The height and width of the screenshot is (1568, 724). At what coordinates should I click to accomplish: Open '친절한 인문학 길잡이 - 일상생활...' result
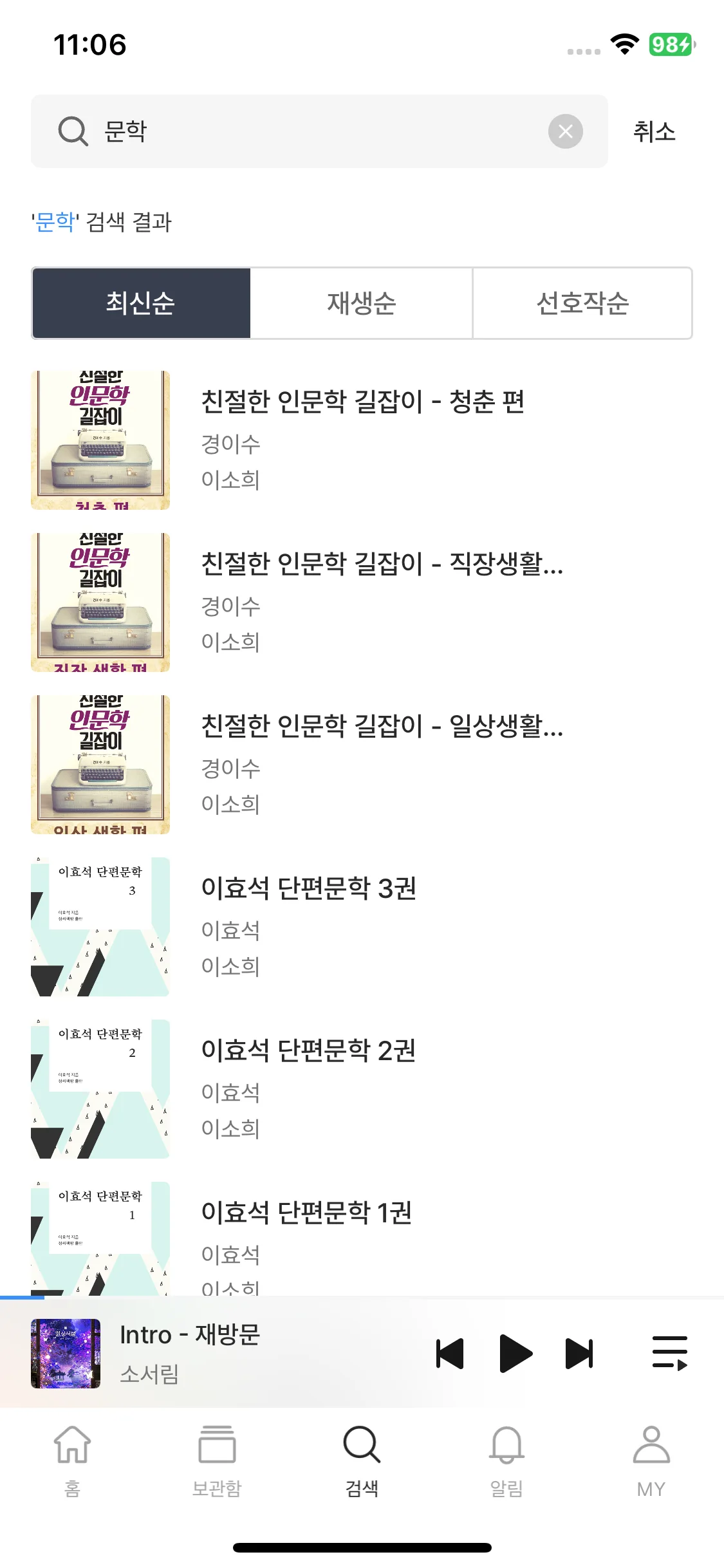pyautogui.click(x=382, y=726)
